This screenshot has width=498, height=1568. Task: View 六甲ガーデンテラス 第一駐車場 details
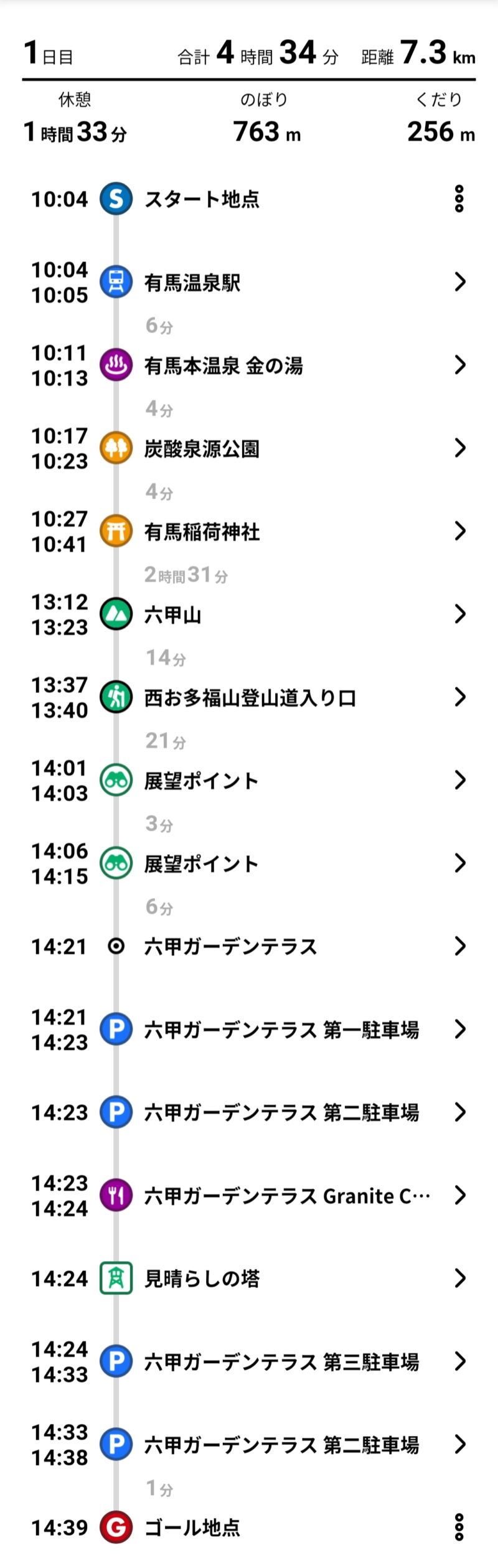pyautogui.click(x=249, y=1029)
